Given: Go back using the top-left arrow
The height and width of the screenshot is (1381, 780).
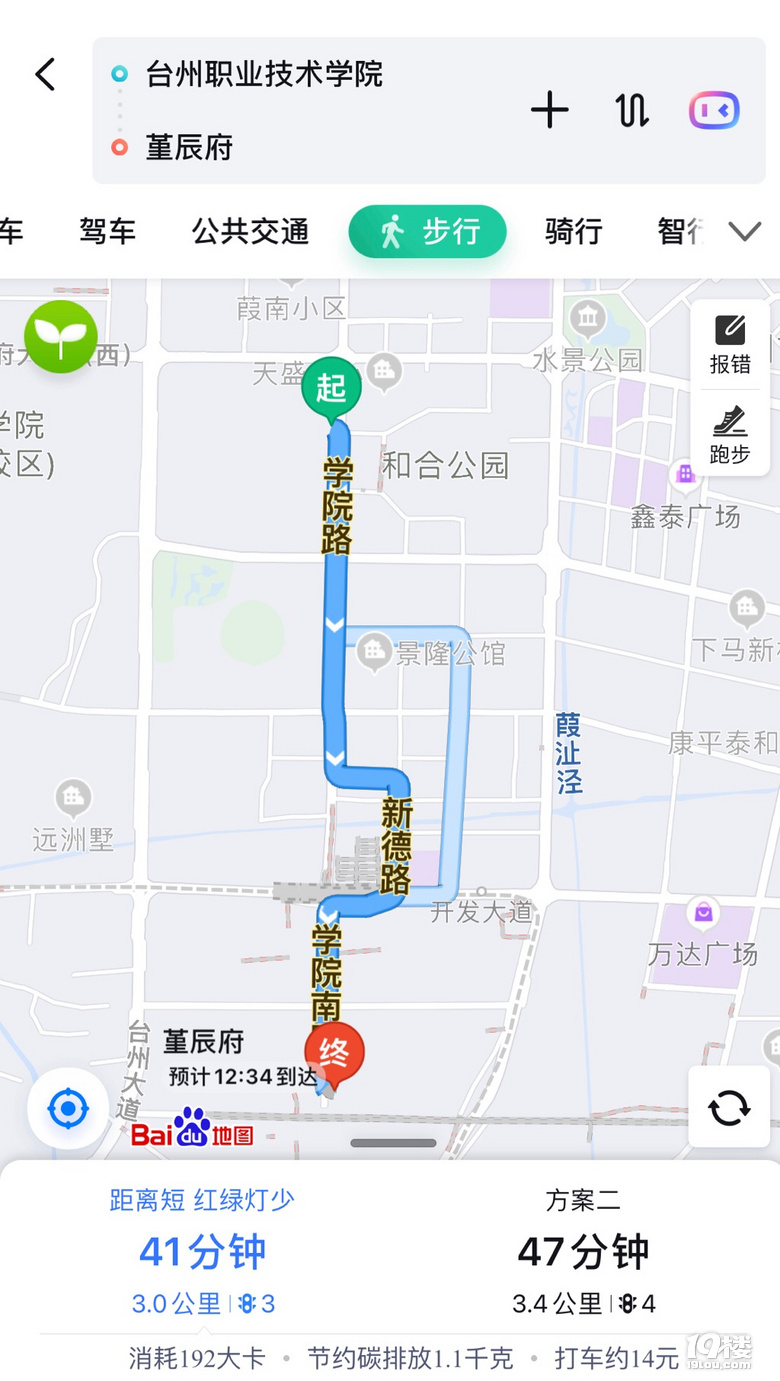Looking at the screenshot, I should coord(45,75).
